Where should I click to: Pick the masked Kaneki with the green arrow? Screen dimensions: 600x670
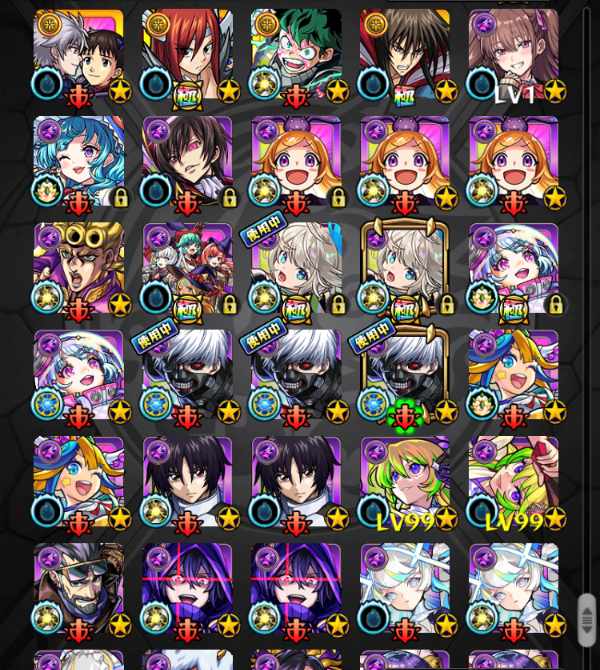coord(404,375)
